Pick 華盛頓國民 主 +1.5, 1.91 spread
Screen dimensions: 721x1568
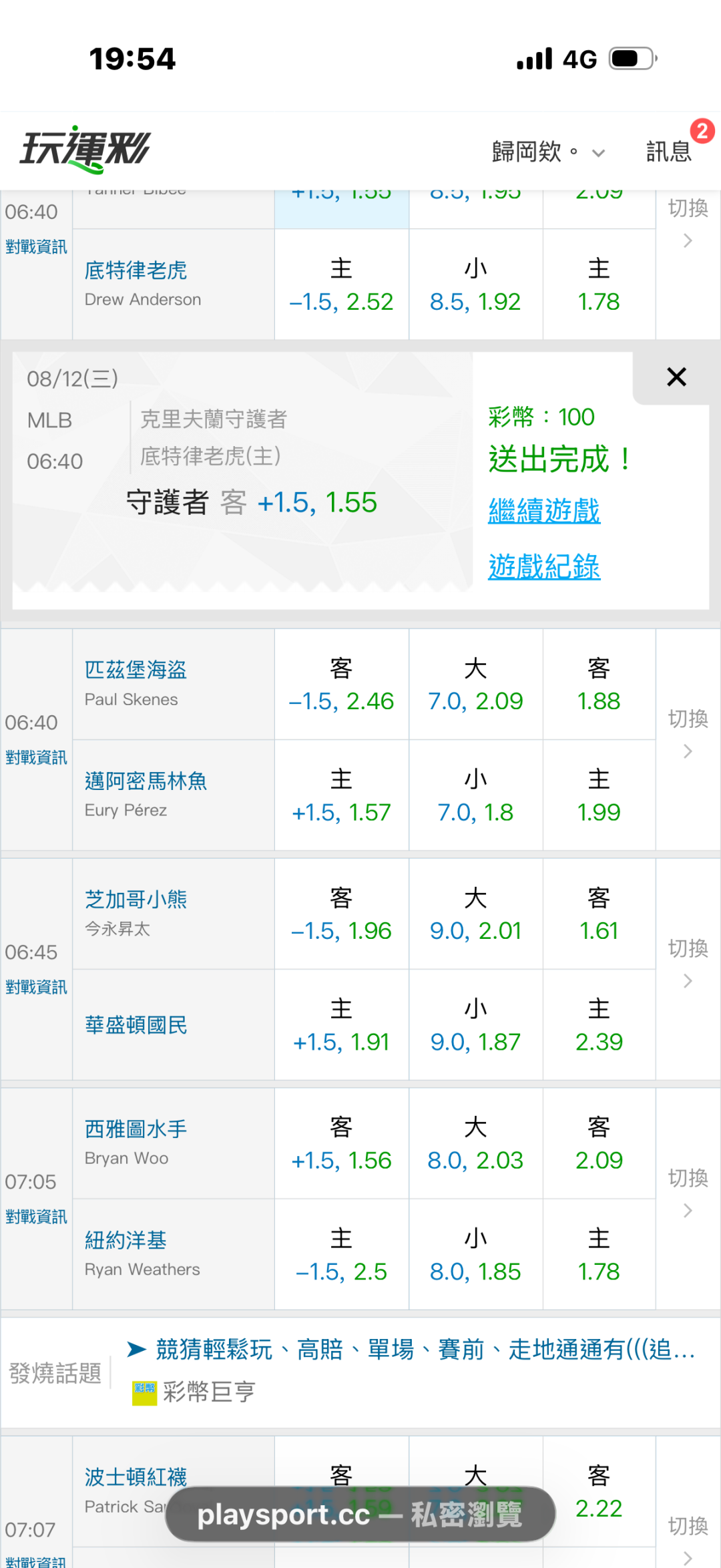pyautogui.click(x=341, y=1025)
